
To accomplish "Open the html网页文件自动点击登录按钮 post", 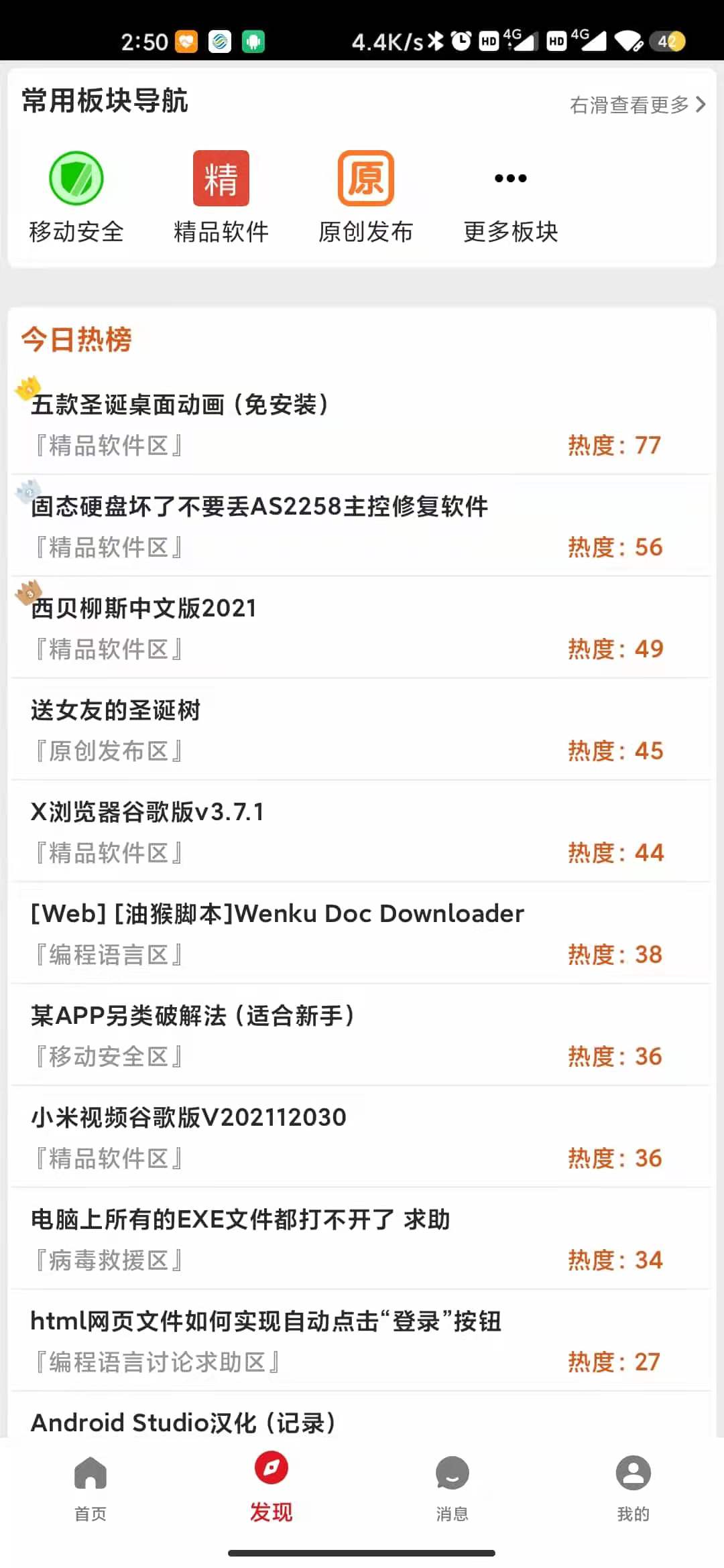I will tap(361, 1340).
